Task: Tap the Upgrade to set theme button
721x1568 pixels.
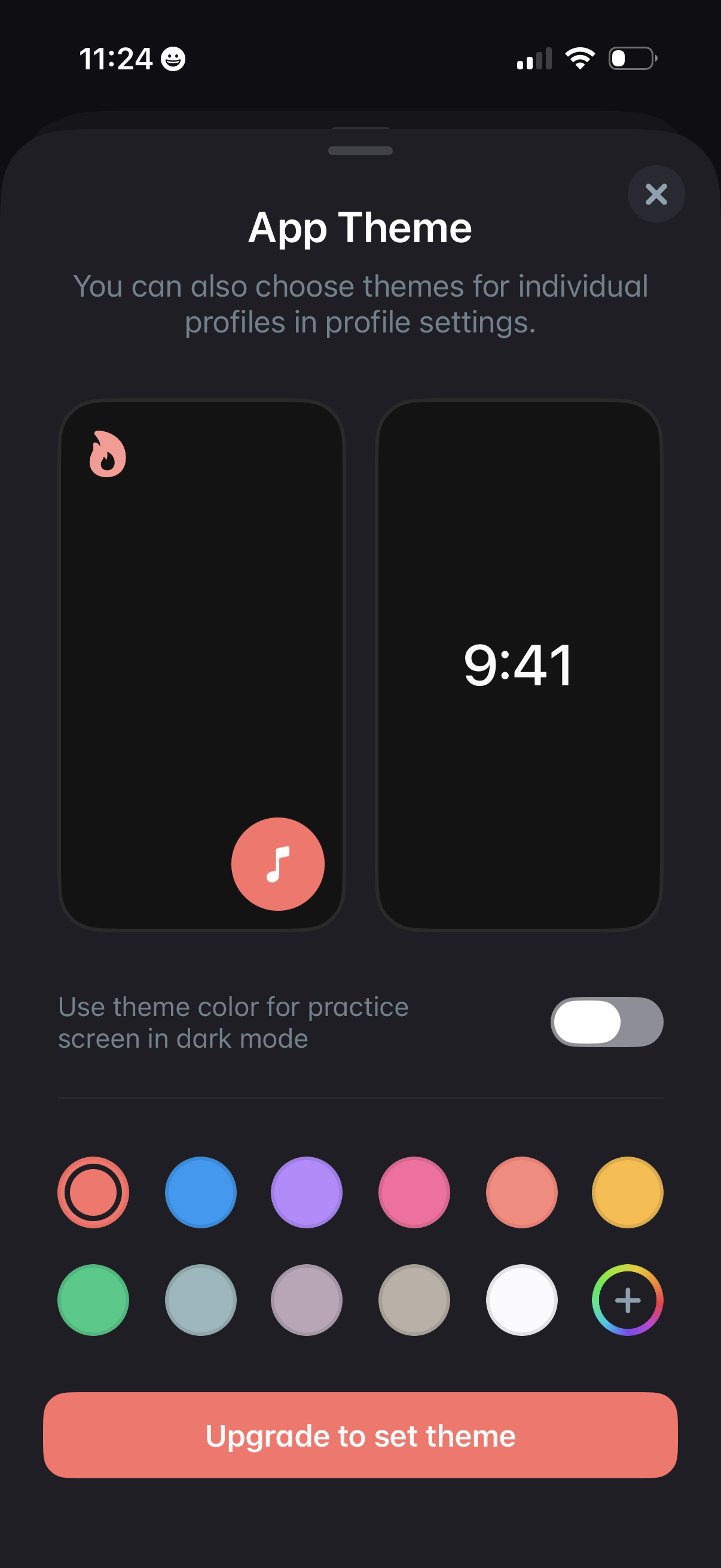Action: (360, 1435)
